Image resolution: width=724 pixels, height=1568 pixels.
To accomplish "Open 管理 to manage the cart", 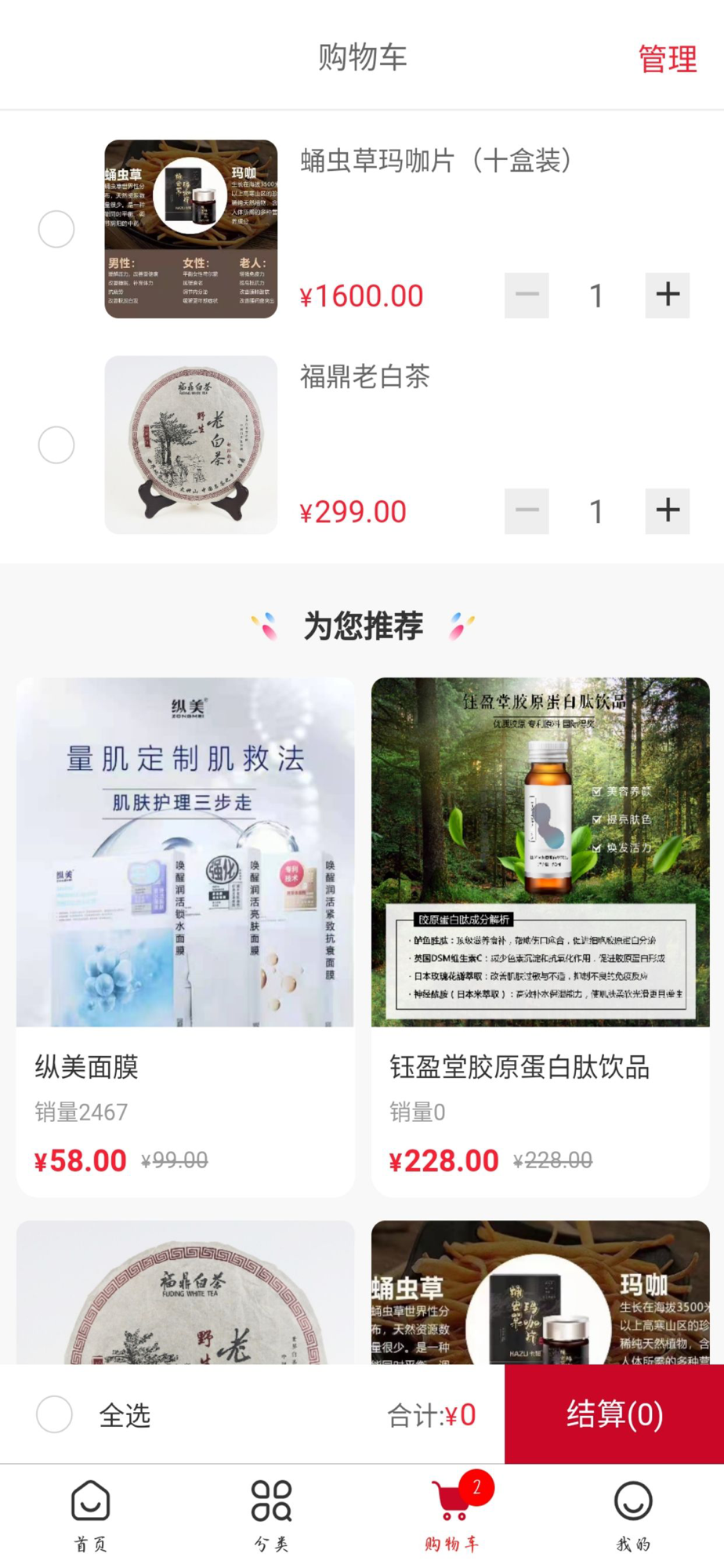I will (667, 59).
